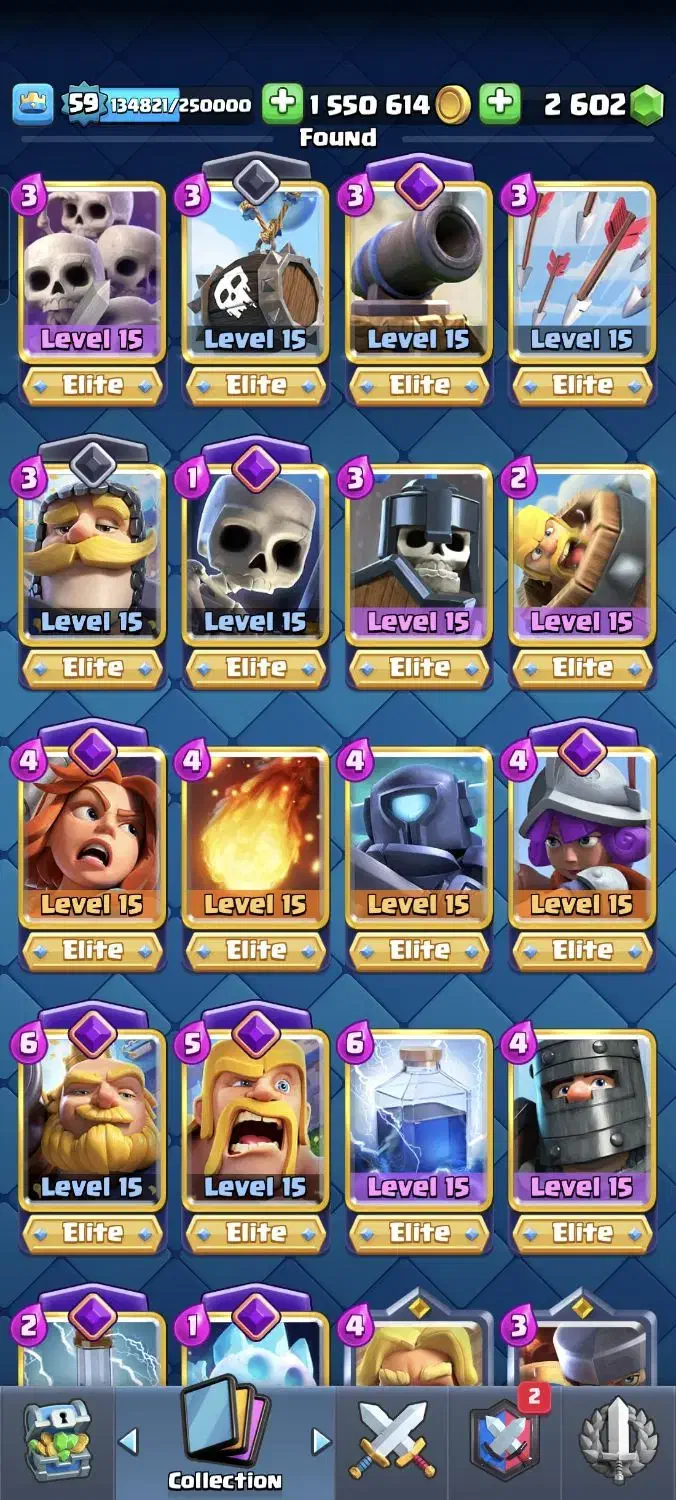Screen dimensions: 676x1500
Task: Tap the green plus next to gold coins
Action: tap(282, 104)
